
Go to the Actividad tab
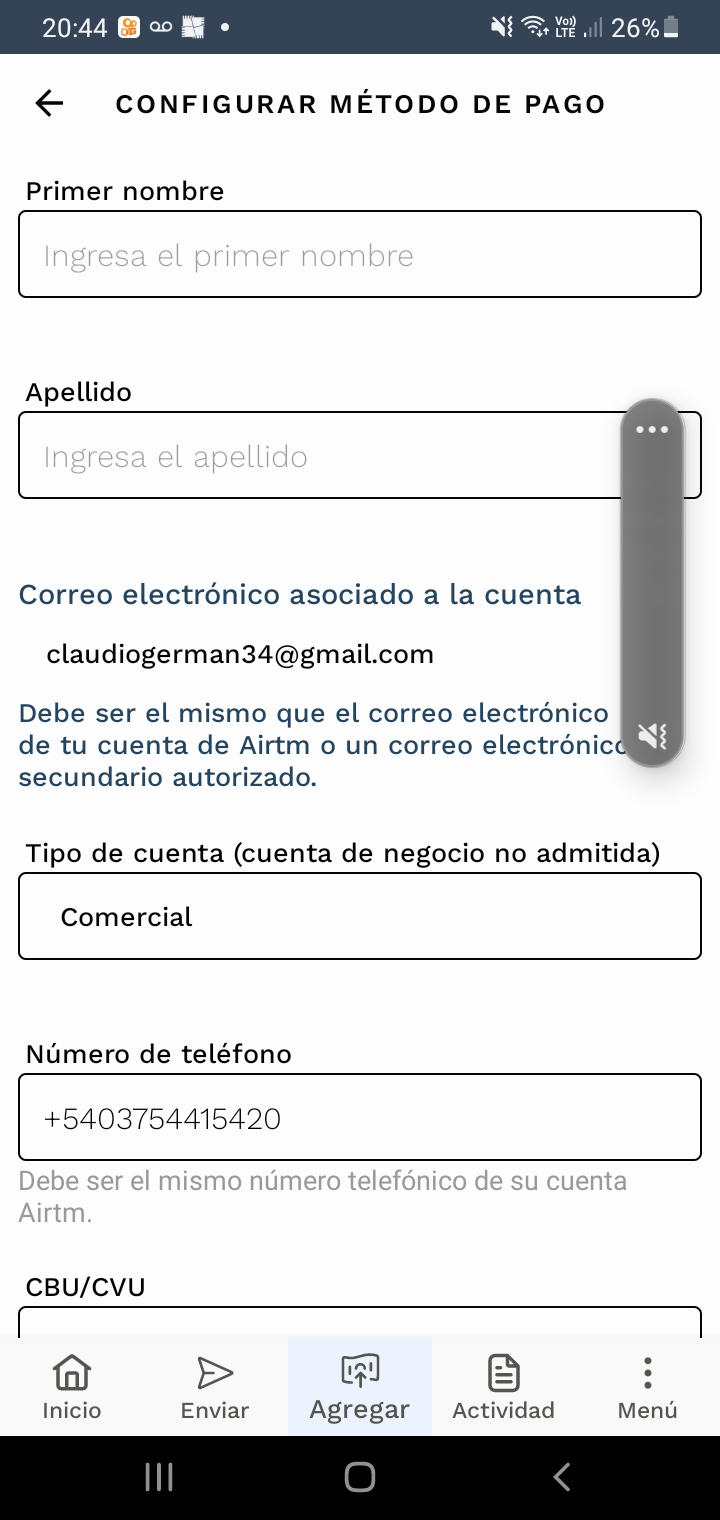[x=503, y=1387]
